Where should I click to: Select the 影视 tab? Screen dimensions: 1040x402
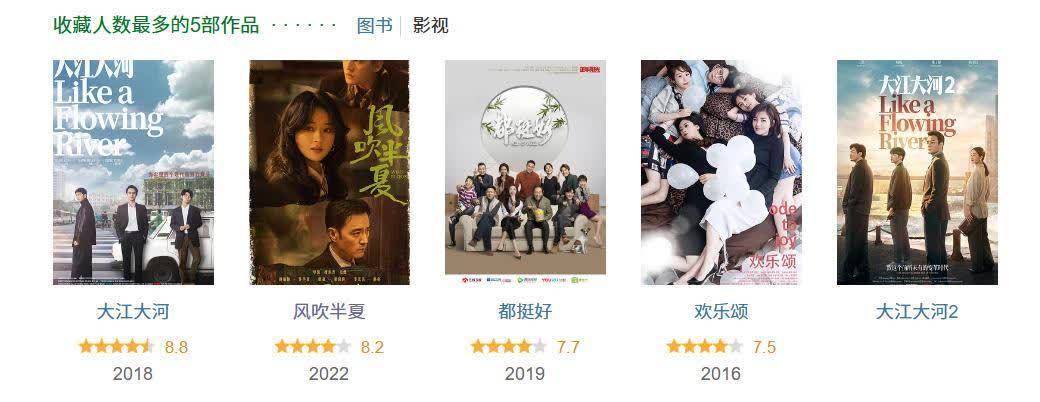431,25
